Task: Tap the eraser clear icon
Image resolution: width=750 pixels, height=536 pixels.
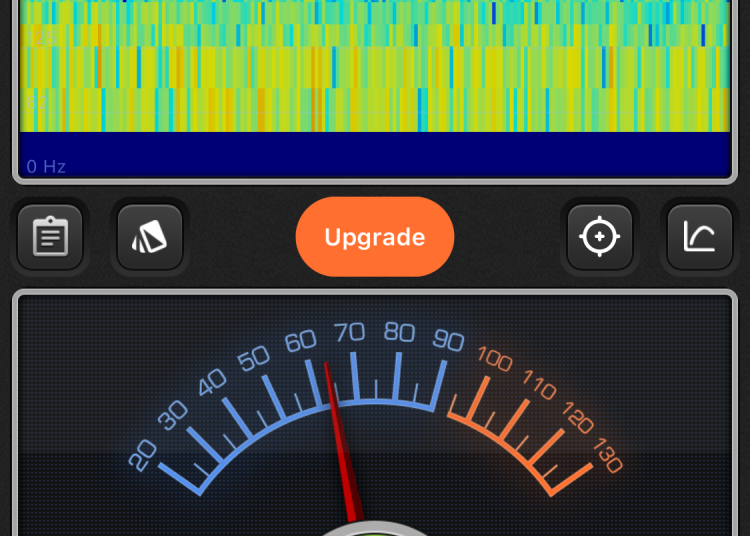Action: (150, 237)
